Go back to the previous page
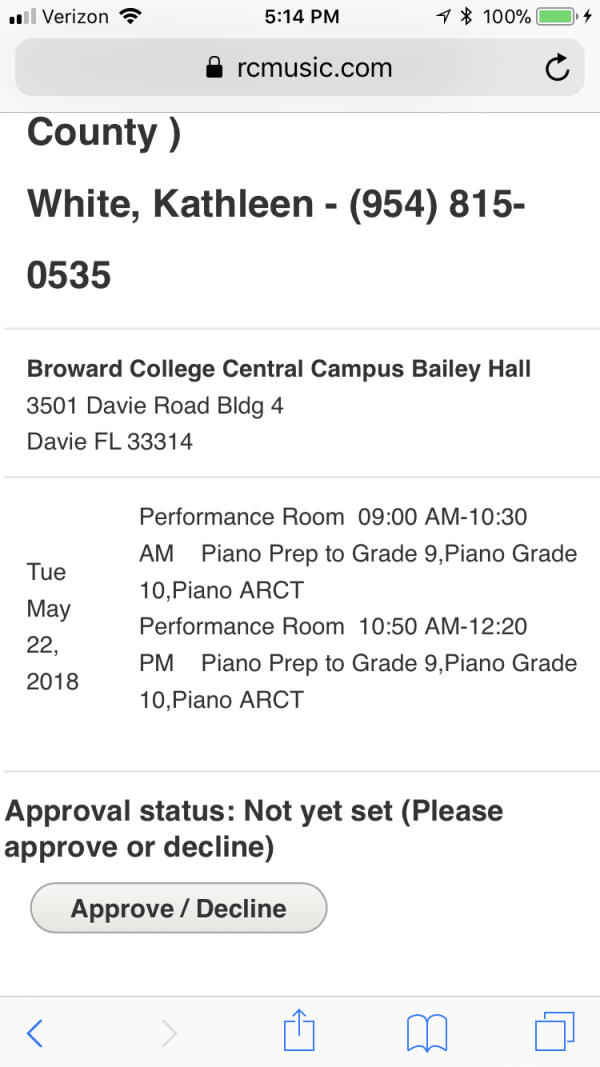This screenshot has width=600, height=1067. click(35, 1033)
